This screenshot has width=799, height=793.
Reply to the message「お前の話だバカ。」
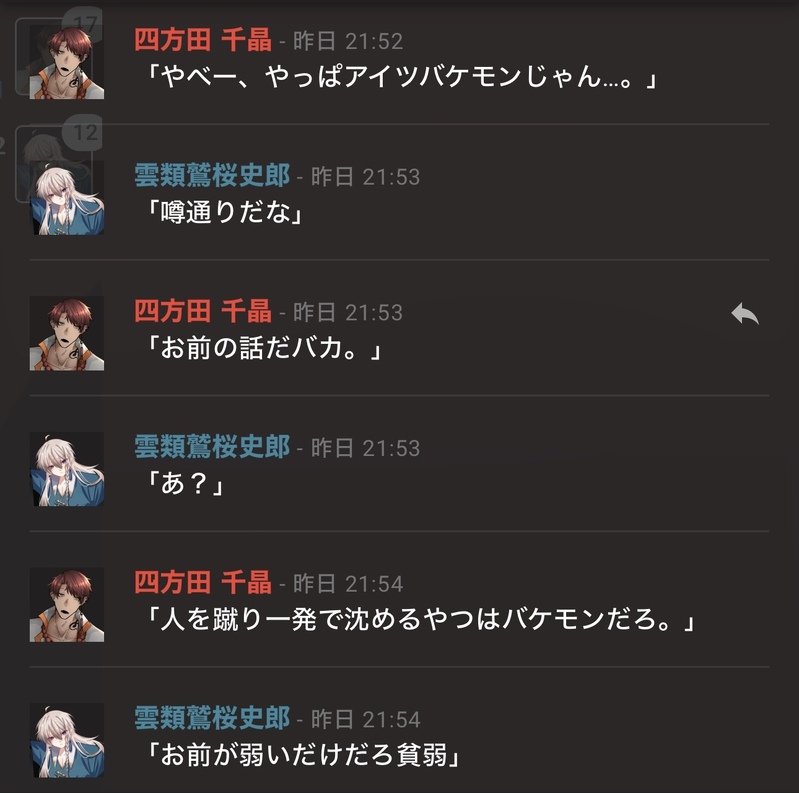[x=744, y=315]
